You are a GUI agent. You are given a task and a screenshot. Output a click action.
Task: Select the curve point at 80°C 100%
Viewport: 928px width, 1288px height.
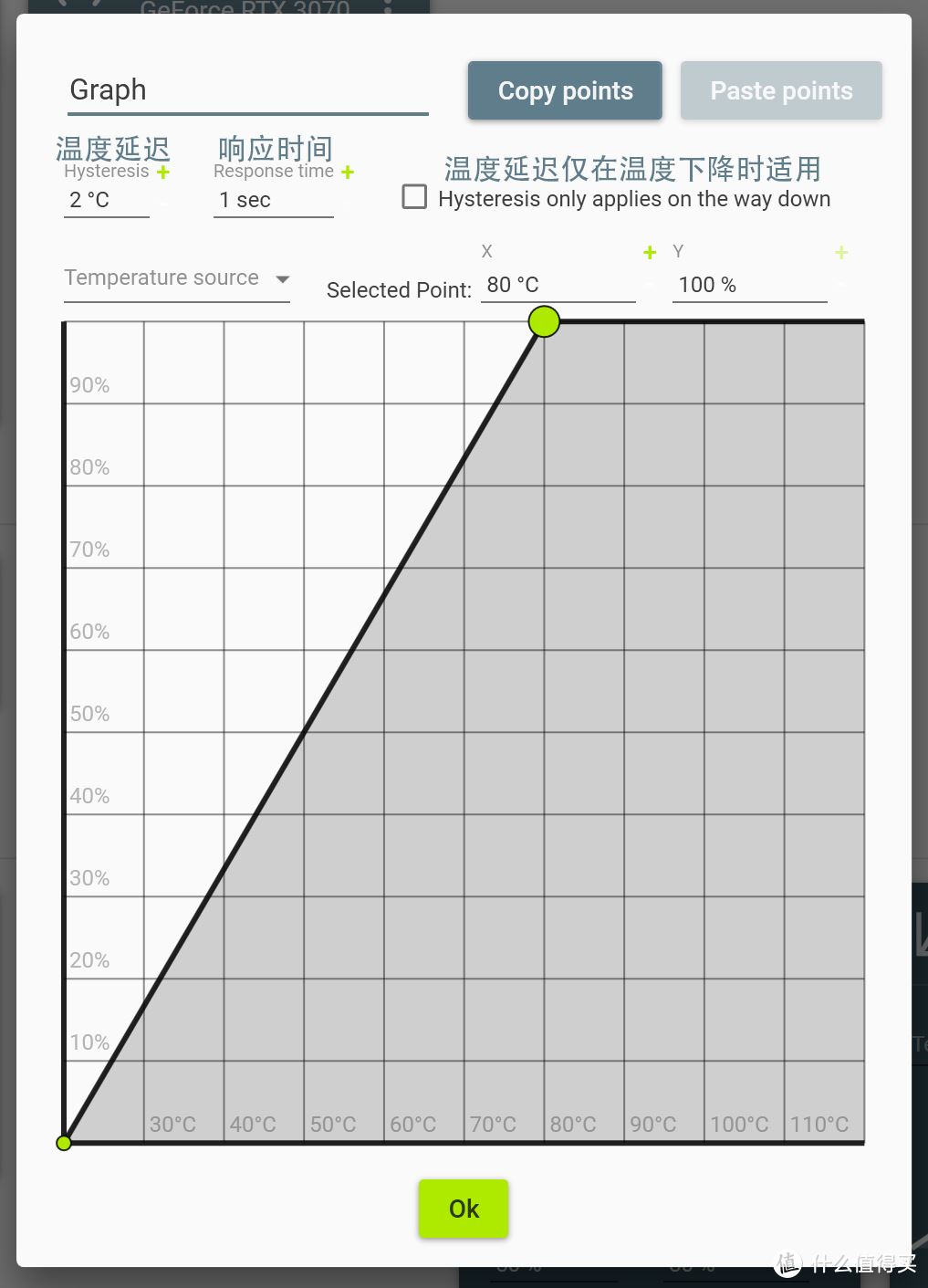pyautogui.click(x=544, y=321)
